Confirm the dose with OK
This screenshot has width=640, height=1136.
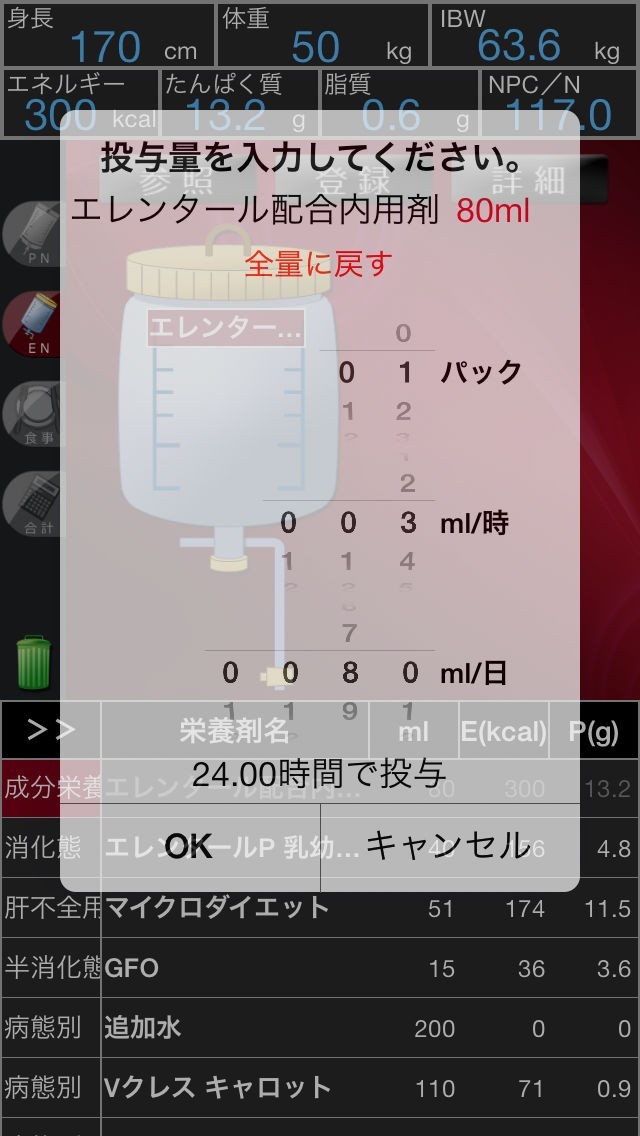click(190, 847)
